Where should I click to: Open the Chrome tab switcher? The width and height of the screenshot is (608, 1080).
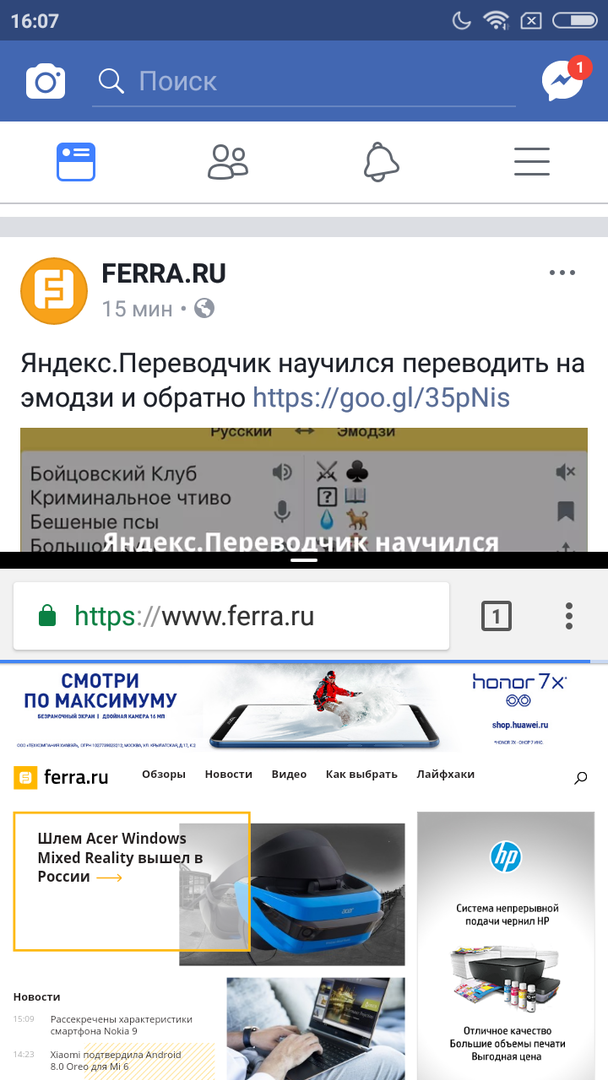496,616
